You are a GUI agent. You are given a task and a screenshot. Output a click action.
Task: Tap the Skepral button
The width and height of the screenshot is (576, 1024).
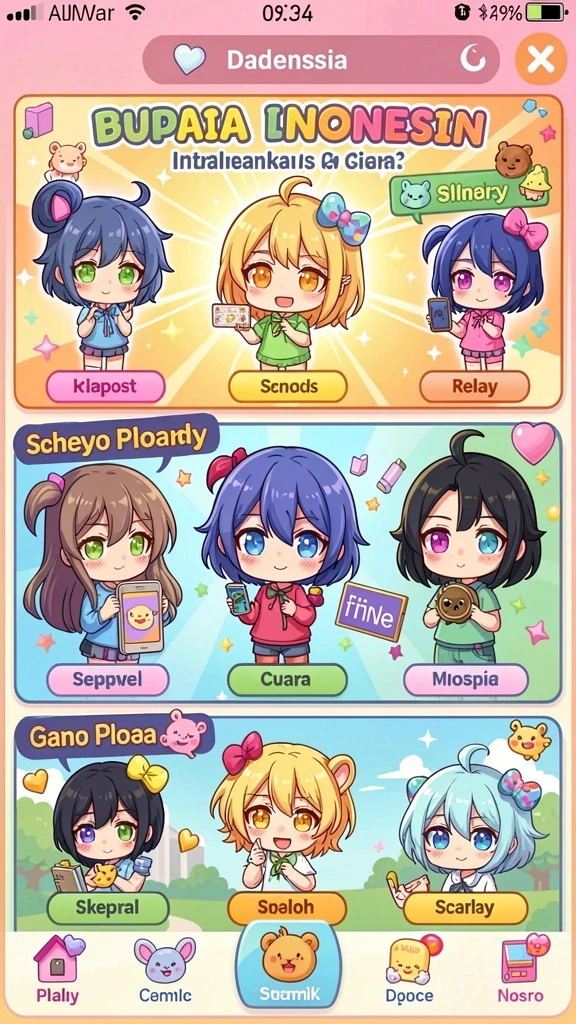point(108,908)
